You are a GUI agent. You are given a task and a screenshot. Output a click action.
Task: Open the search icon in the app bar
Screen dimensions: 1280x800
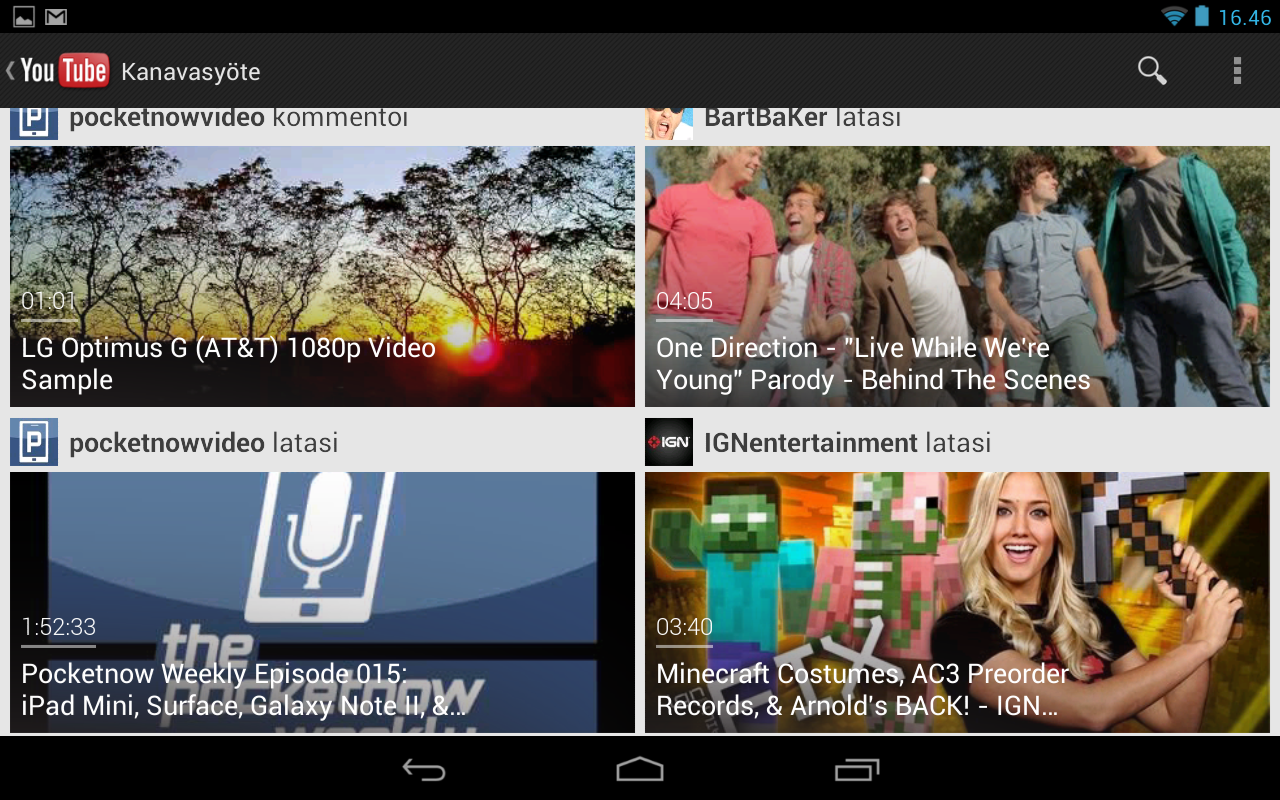1152,70
